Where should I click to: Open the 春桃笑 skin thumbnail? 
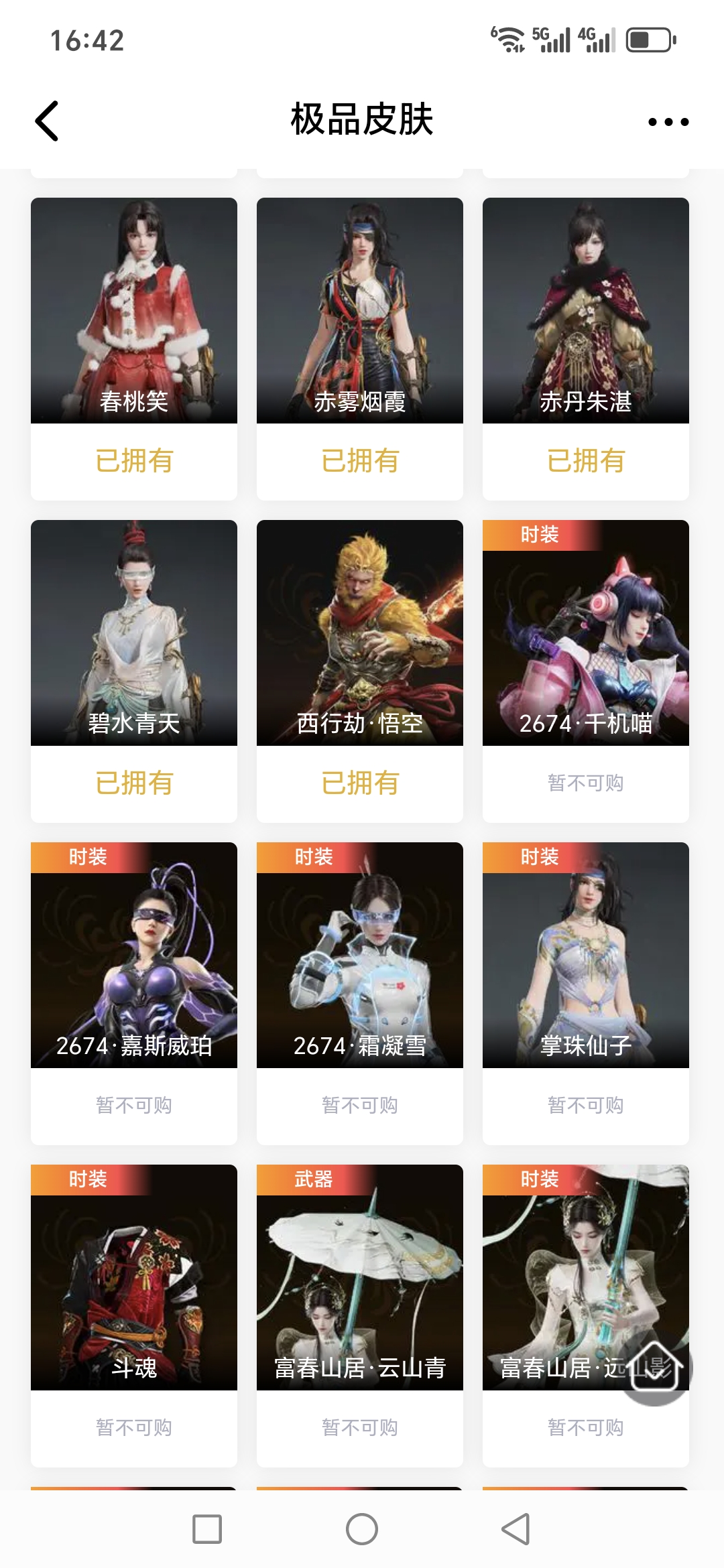click(x=133, y=308)
